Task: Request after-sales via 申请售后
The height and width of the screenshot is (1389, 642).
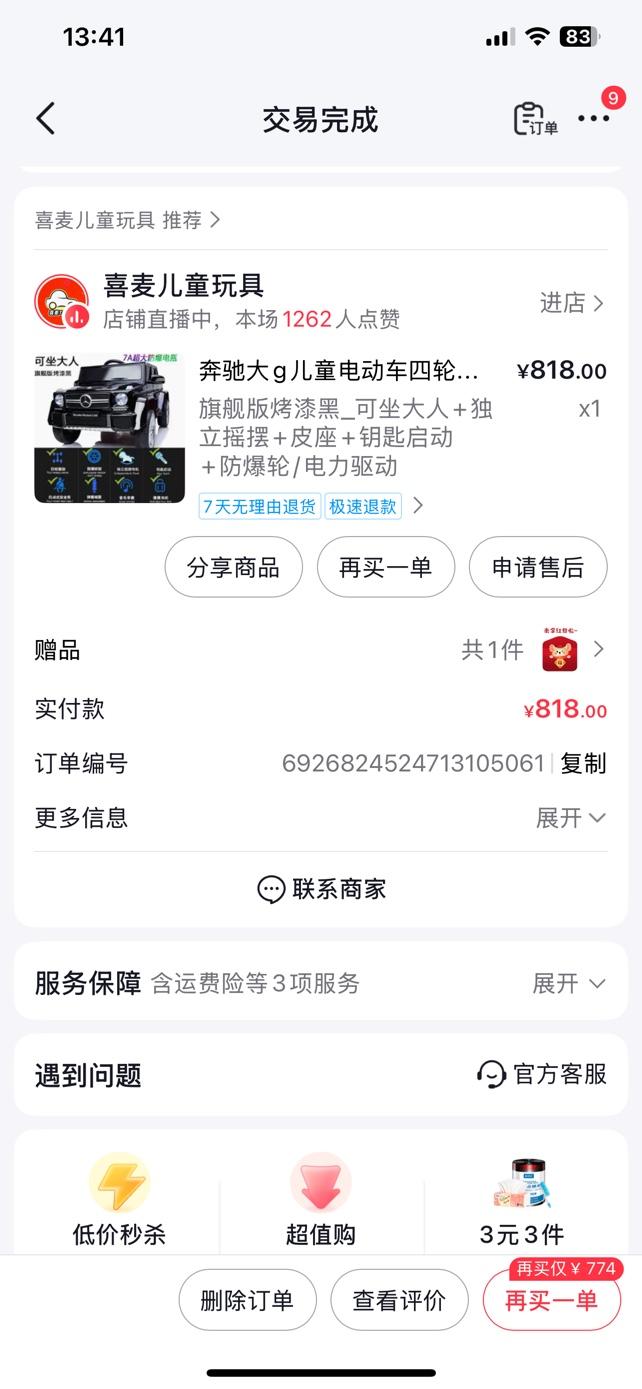Action: pyautogui.click(x=538, y=568)
